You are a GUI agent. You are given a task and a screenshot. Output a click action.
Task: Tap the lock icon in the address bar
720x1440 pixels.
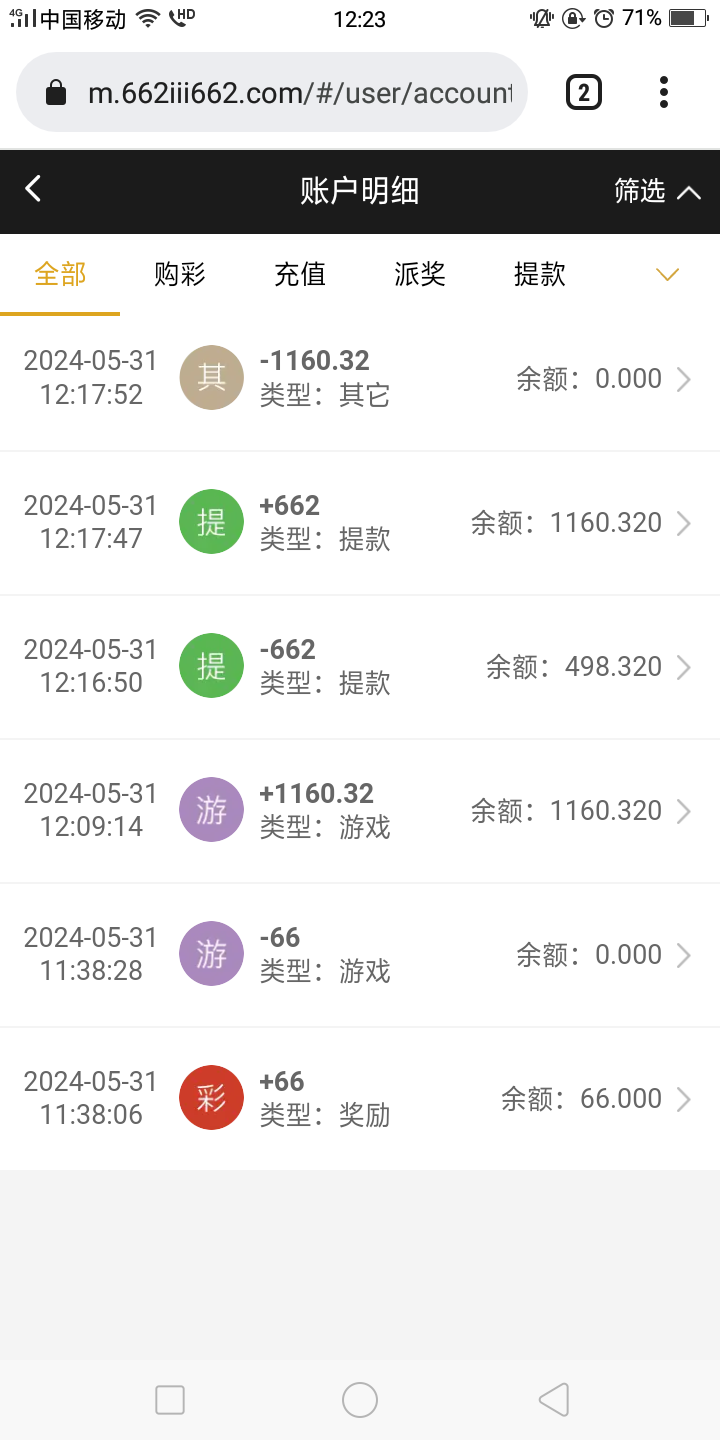click(57, 92)
